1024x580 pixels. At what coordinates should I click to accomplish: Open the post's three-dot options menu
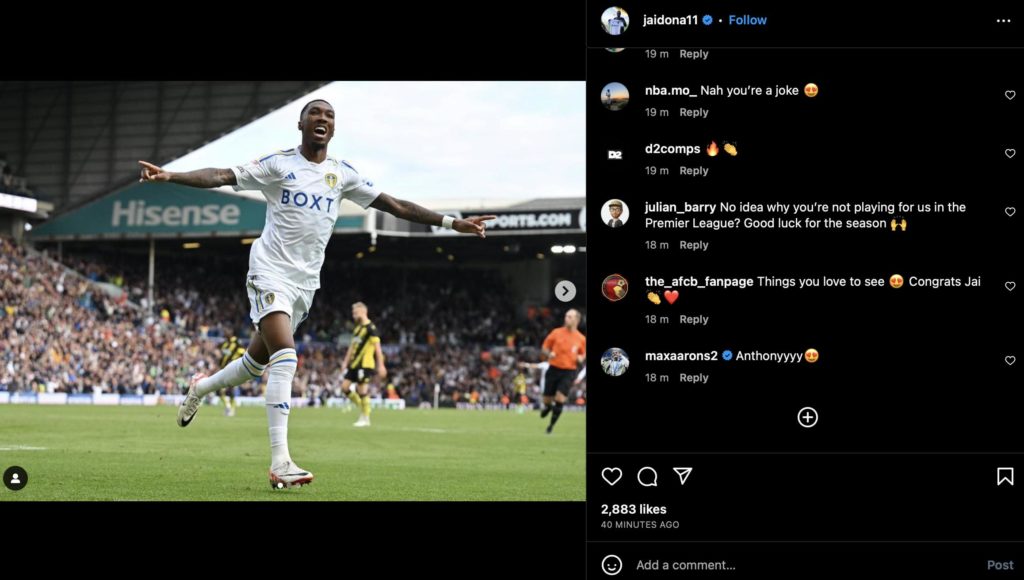(x=1003, y=20)
